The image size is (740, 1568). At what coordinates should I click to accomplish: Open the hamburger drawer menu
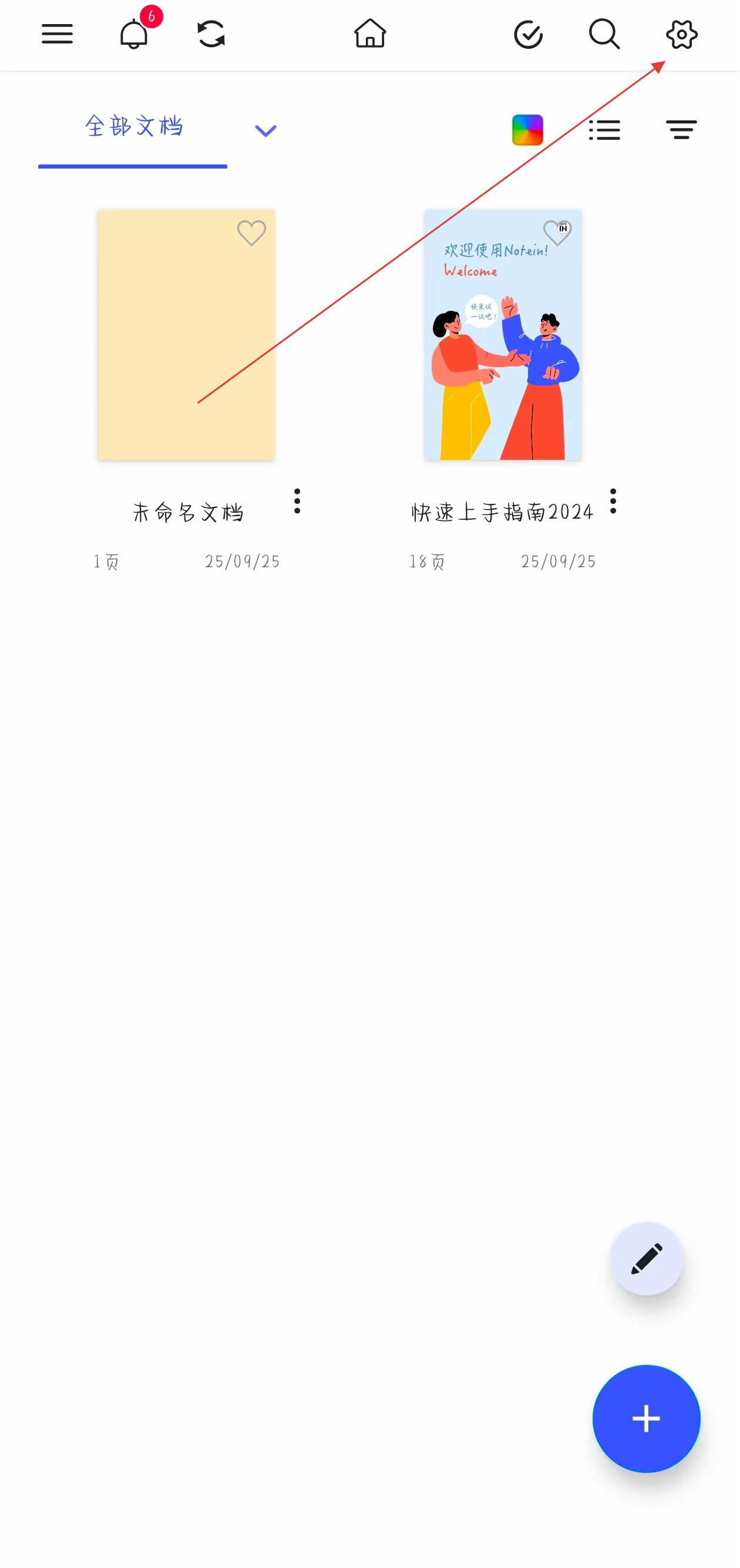57,34
